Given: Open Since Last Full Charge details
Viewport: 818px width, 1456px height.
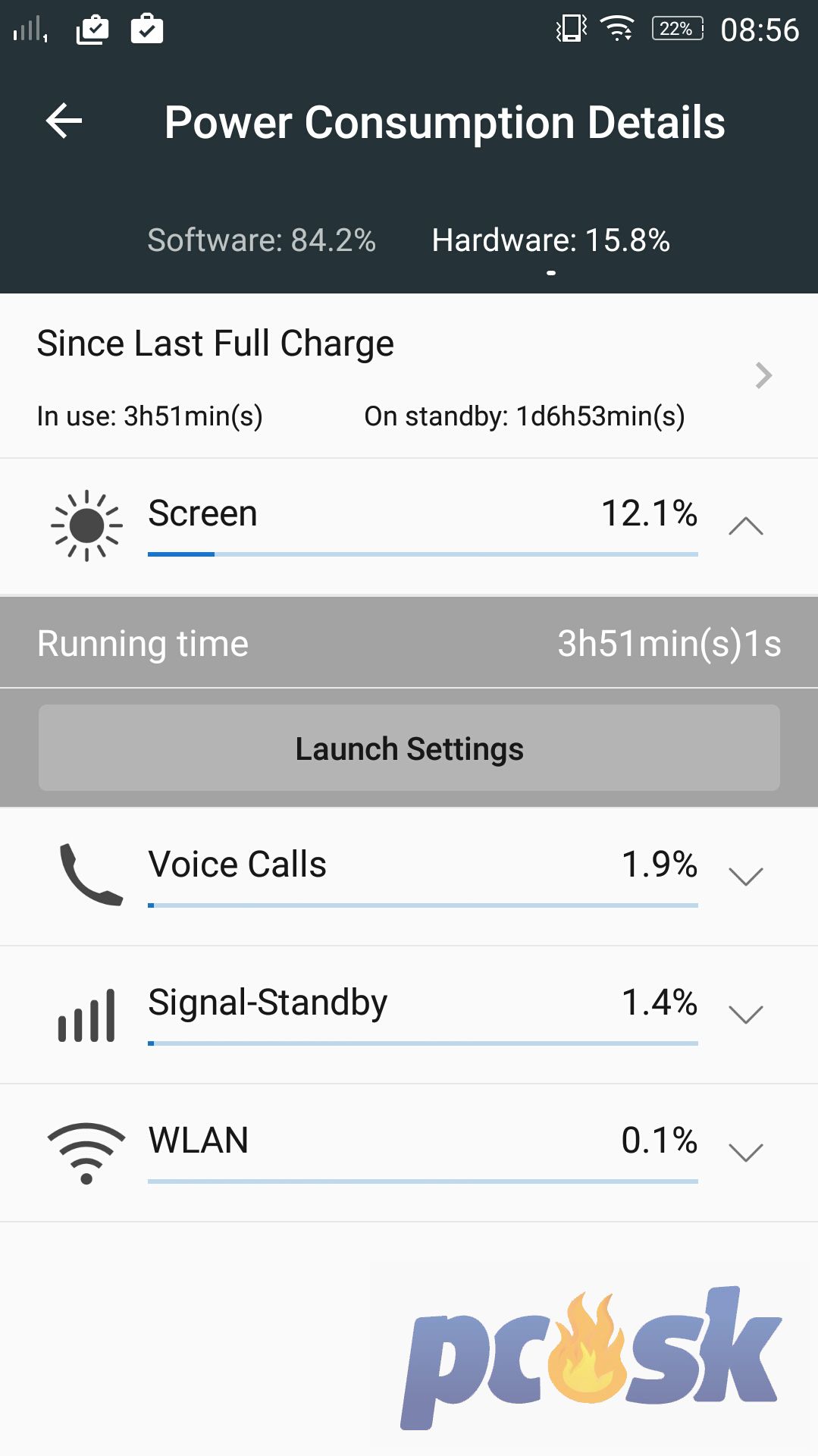Looking at the screenshot, I should 409,376.
